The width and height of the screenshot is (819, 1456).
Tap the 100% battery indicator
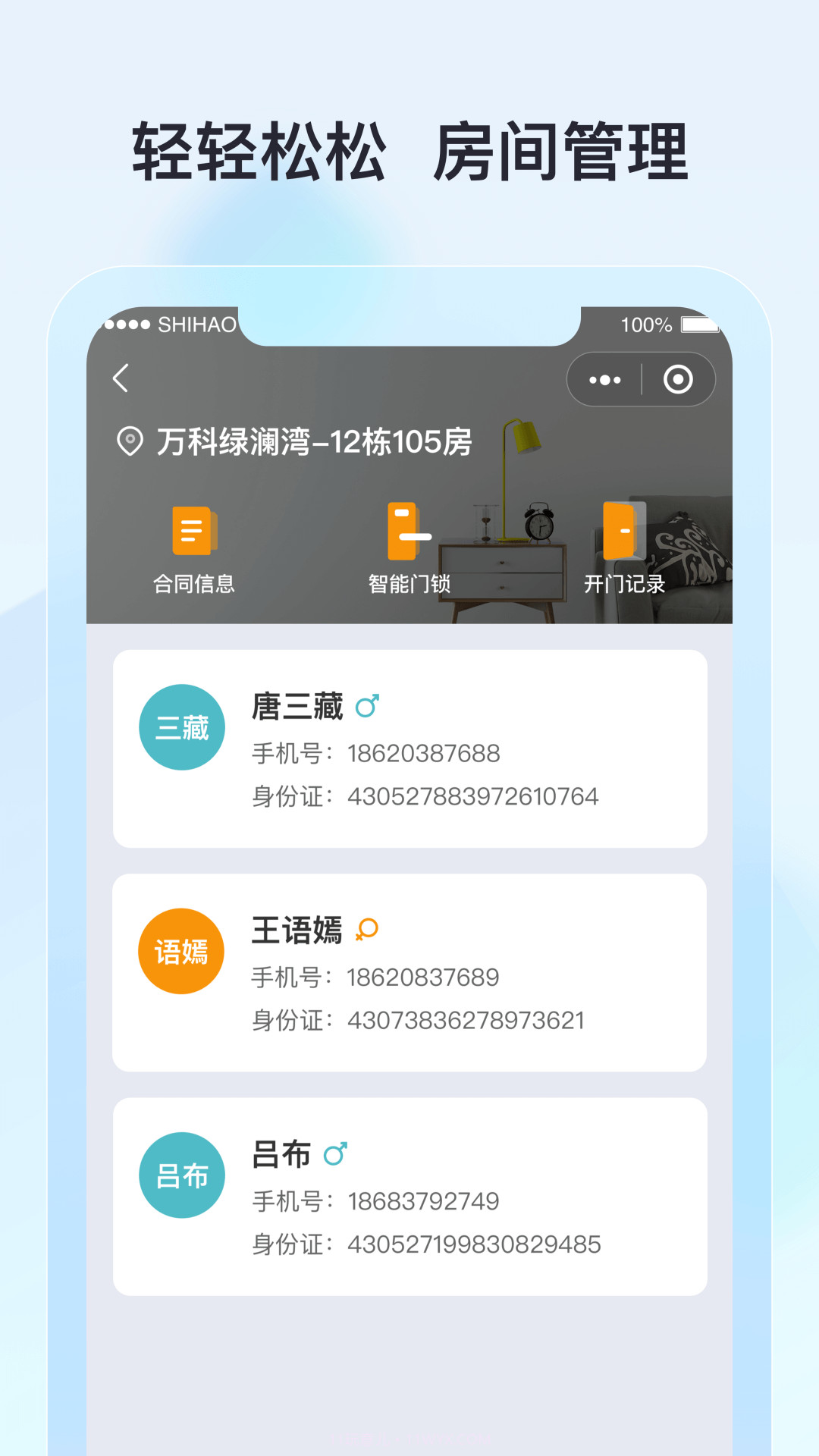[x=646, y=326]
